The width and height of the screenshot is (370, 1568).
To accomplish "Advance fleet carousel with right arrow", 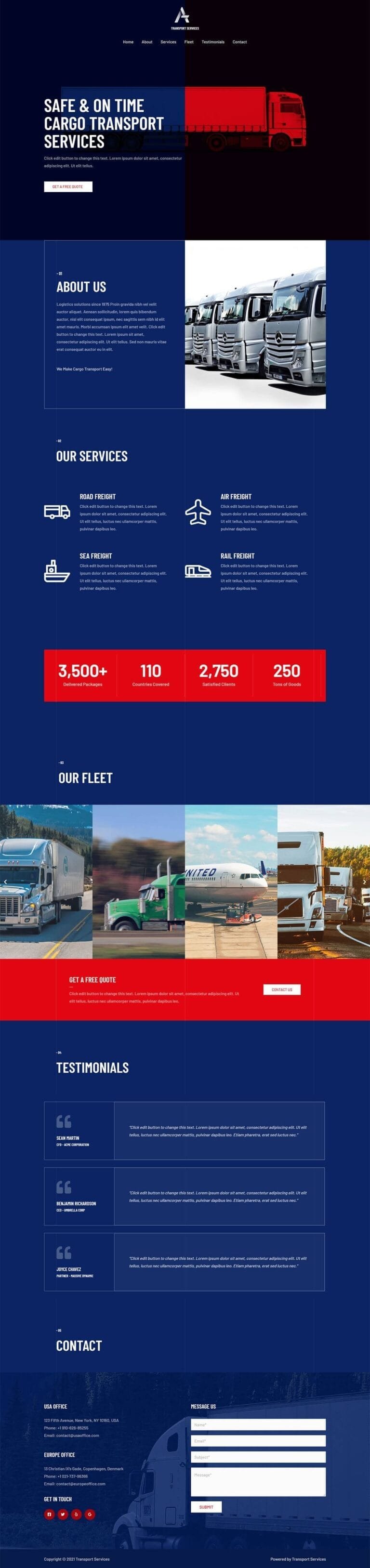I will pyautogui.click(x=364, y=882).
